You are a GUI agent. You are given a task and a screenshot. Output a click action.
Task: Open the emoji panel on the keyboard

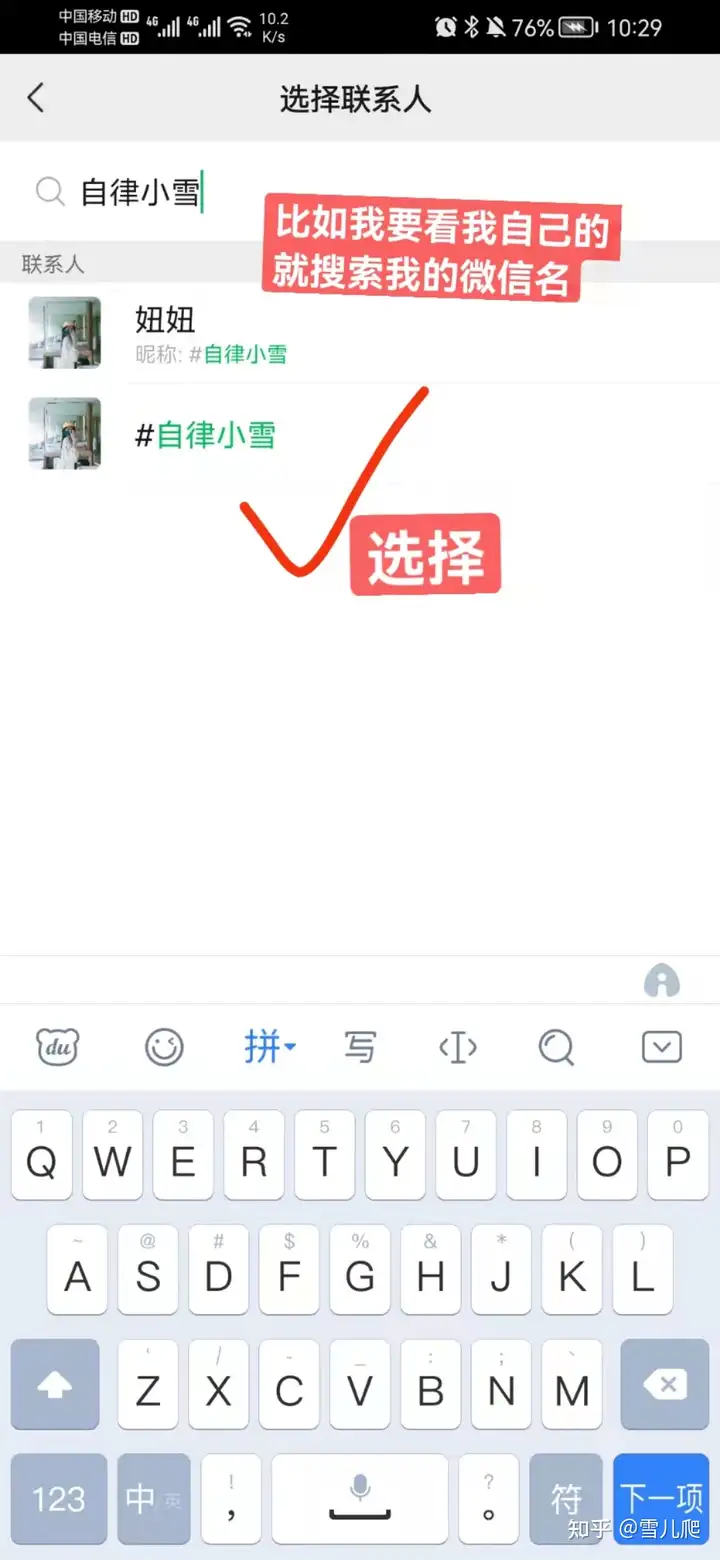pos(164,1047)
